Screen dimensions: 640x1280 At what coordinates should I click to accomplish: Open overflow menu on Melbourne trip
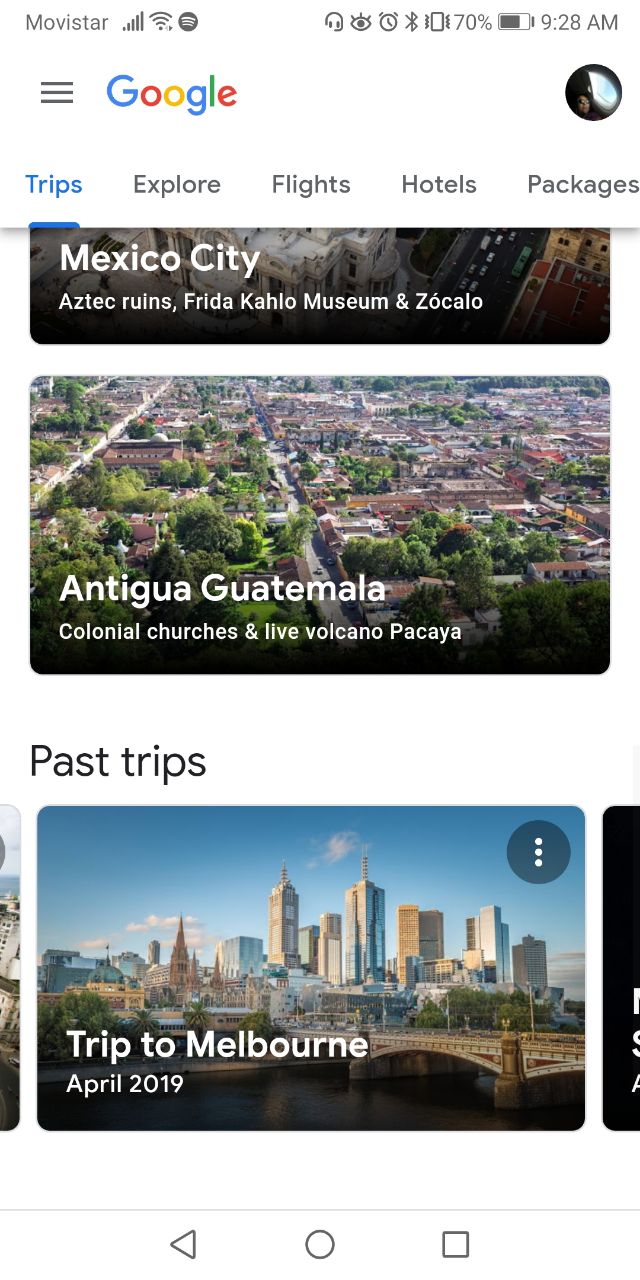[x=538, y=852]
